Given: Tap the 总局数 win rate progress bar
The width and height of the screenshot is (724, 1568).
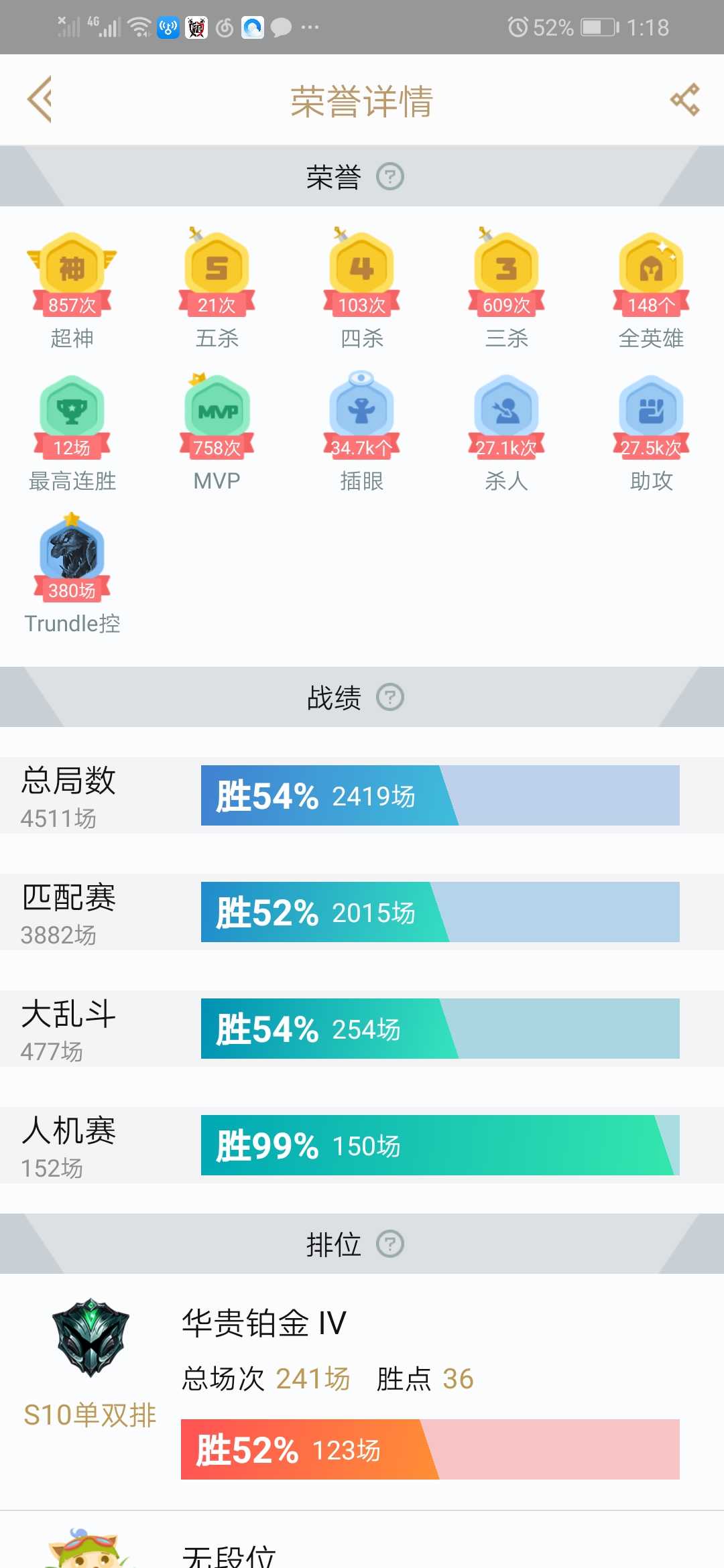Looking at the screenshot, I should click(440, 796).
